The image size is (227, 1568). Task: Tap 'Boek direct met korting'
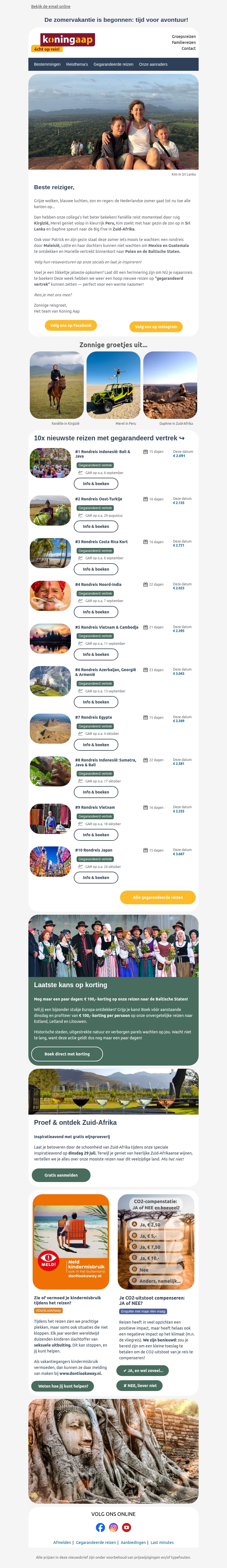[x=67, y=1054]
